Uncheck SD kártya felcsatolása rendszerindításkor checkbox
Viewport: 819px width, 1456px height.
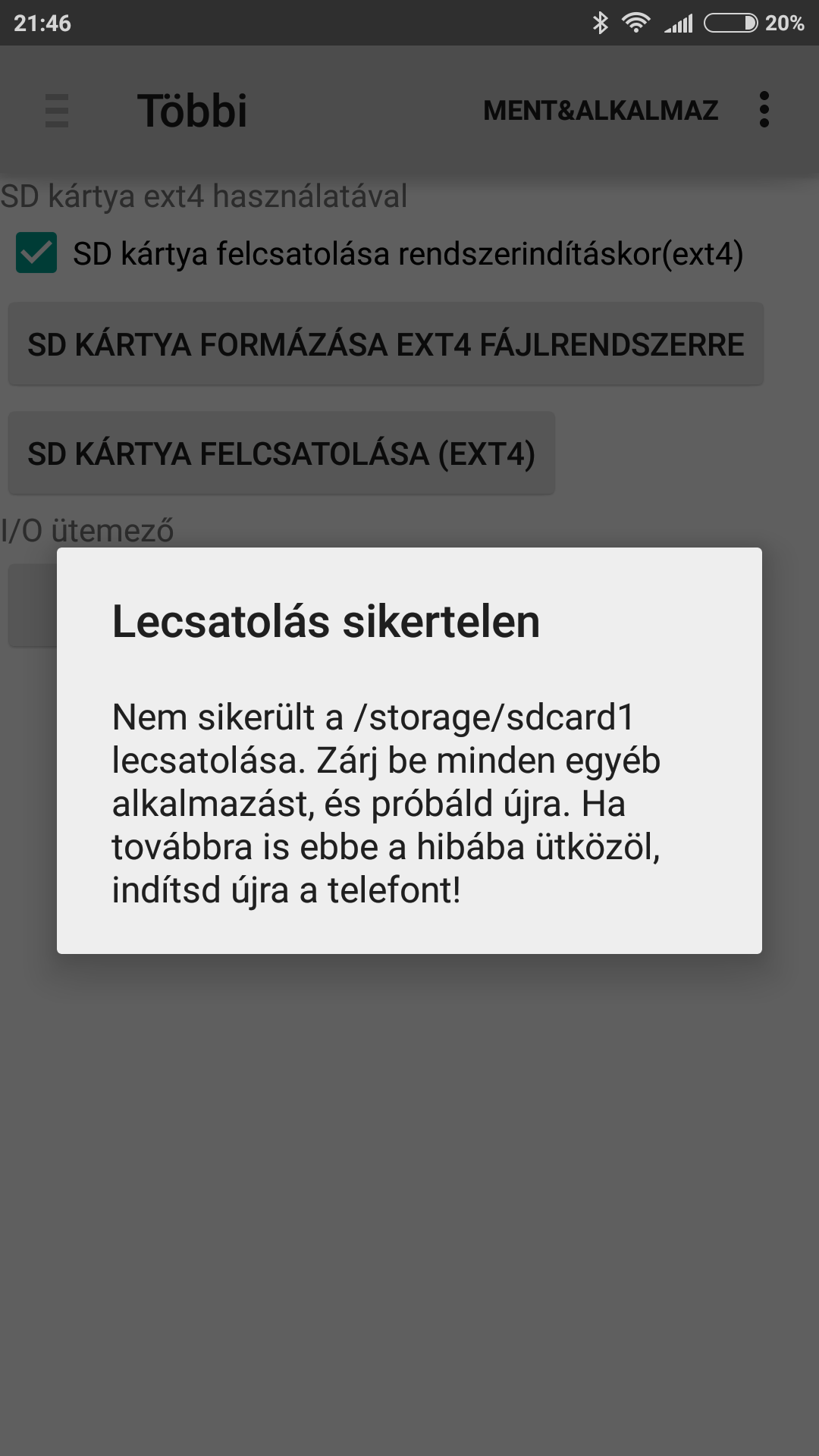pyautogui.click(x=36, y=253)
